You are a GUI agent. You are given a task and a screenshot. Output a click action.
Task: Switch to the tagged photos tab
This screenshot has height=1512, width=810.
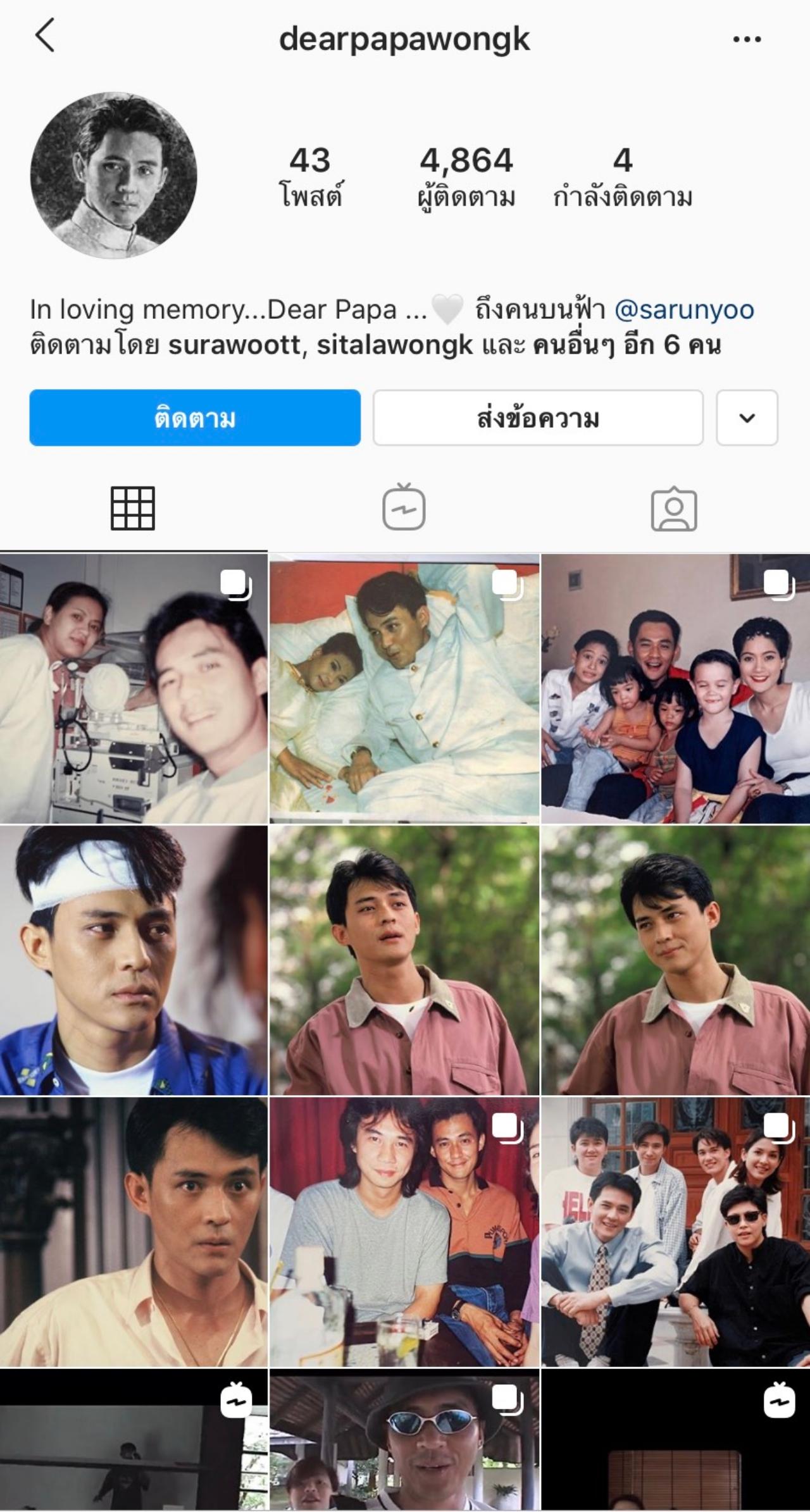pyautogui.click(x=674, y=508)
